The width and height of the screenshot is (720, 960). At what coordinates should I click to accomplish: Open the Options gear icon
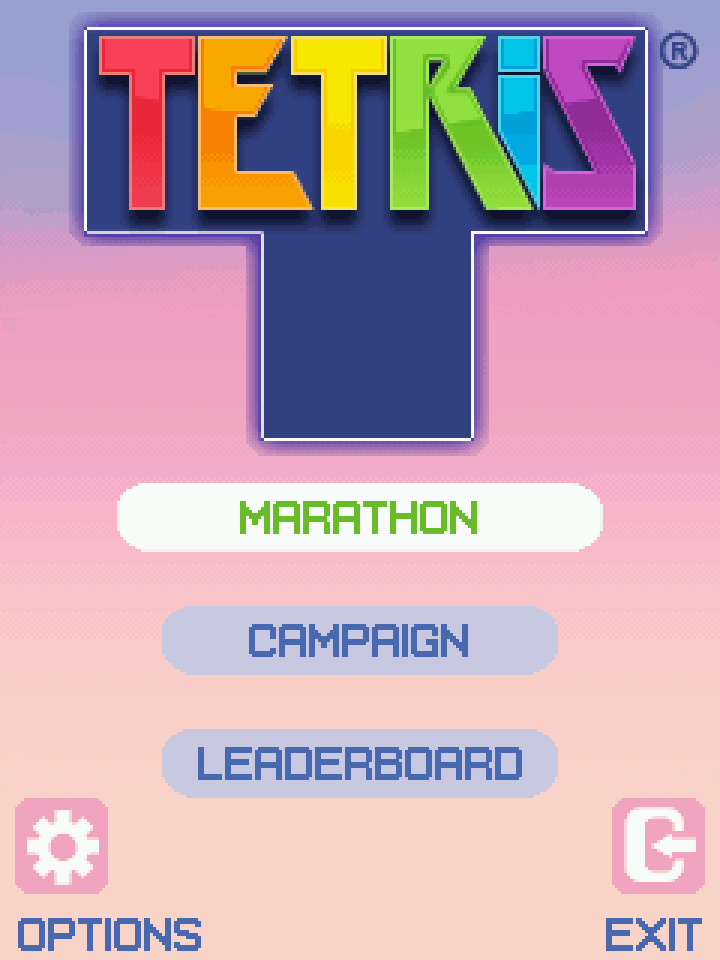coord(62,846)
